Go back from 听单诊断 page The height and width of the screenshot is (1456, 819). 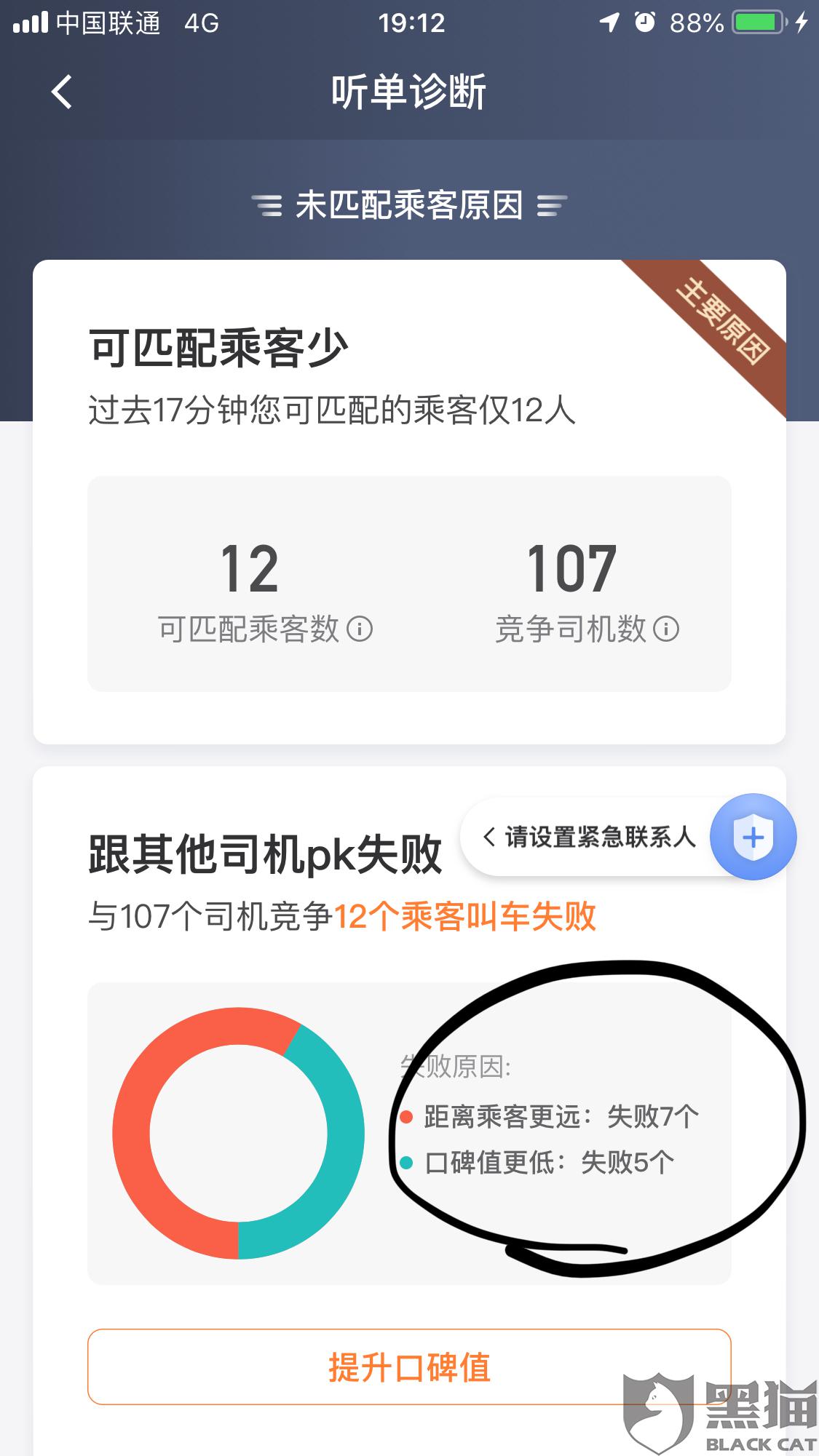pyautogui.click(x=62, y=92)
